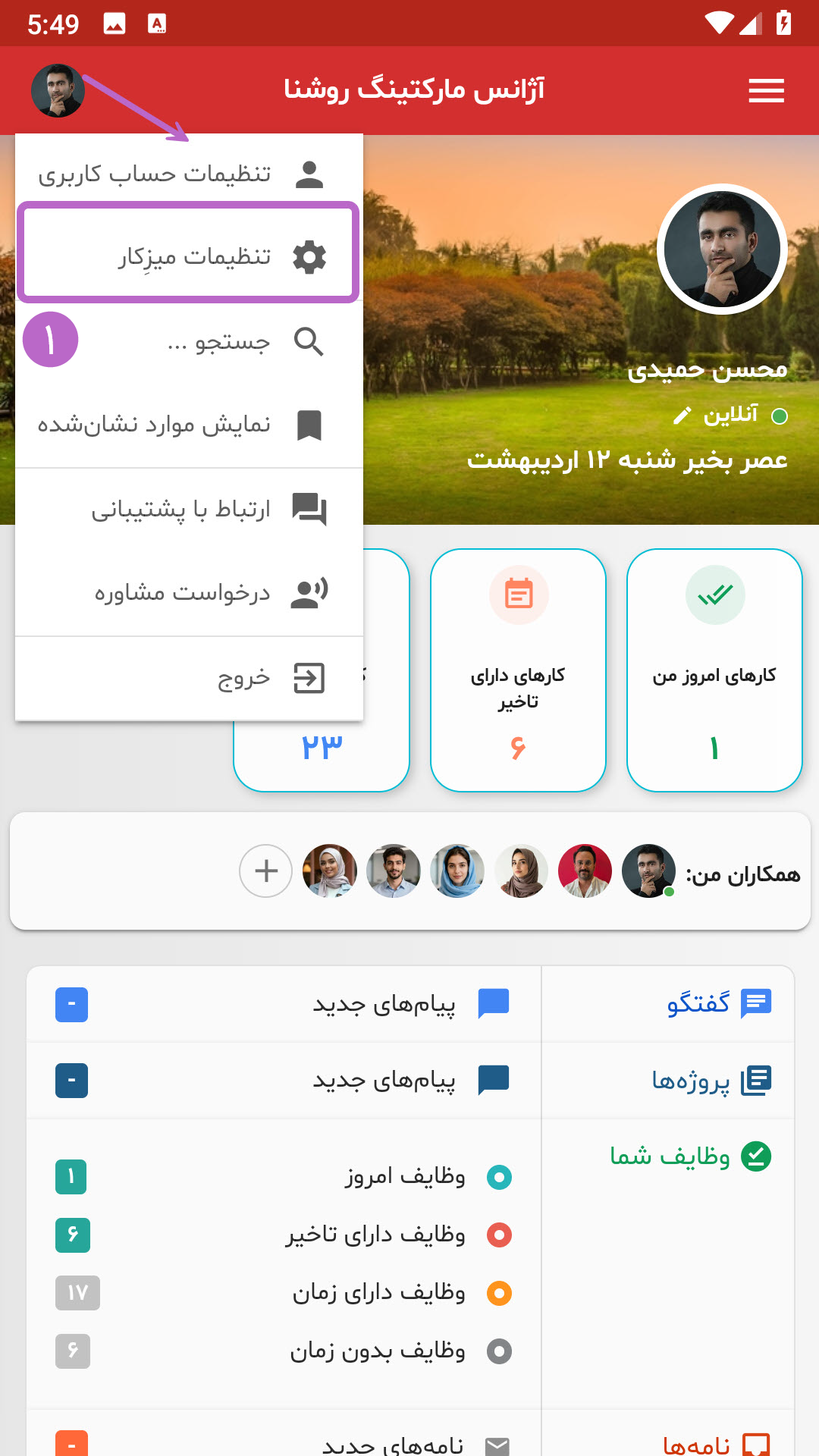Image resolution: width=819 pixels, height=1456 pixels.
Task: Add a colleague with the plus button
Action: click(265, 871)
